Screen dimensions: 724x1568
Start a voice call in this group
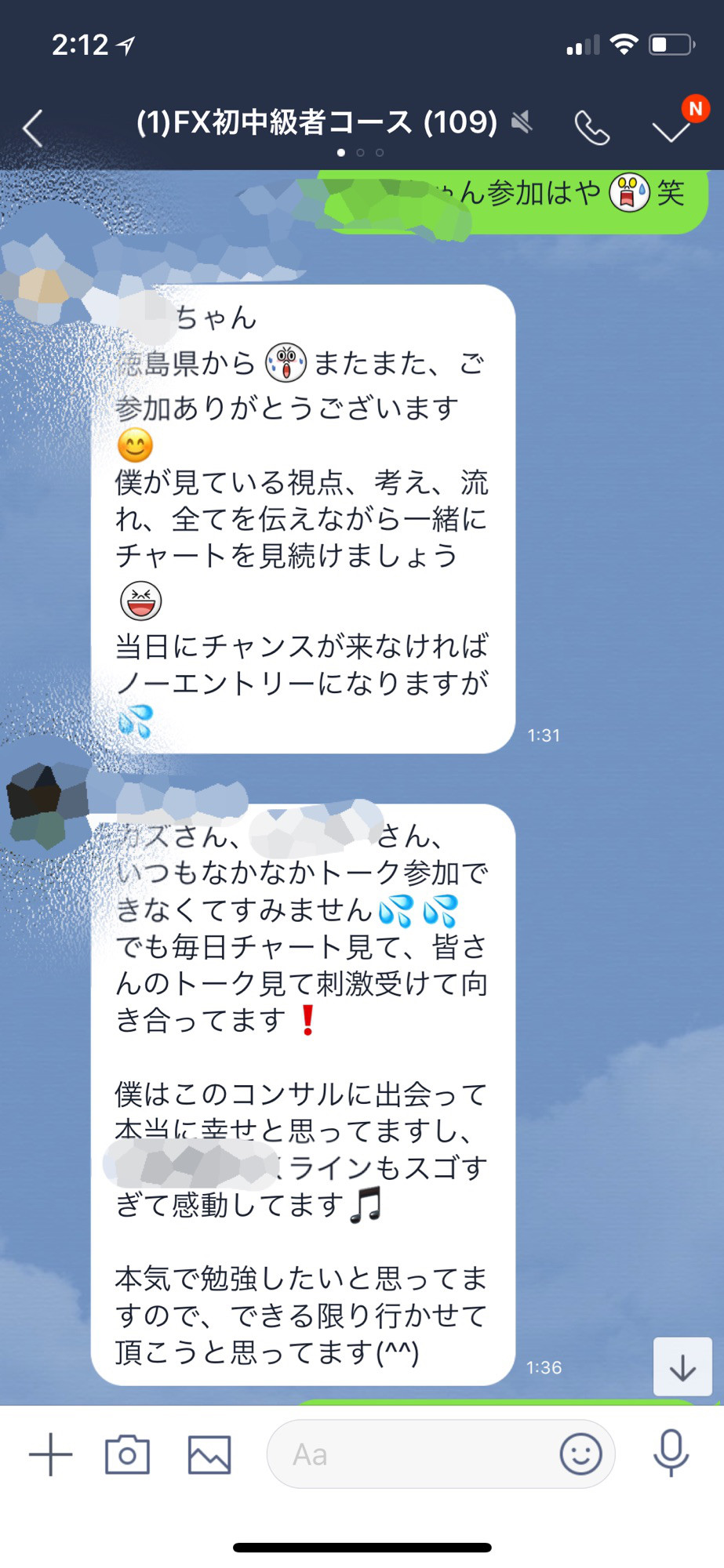coord(591,128)
